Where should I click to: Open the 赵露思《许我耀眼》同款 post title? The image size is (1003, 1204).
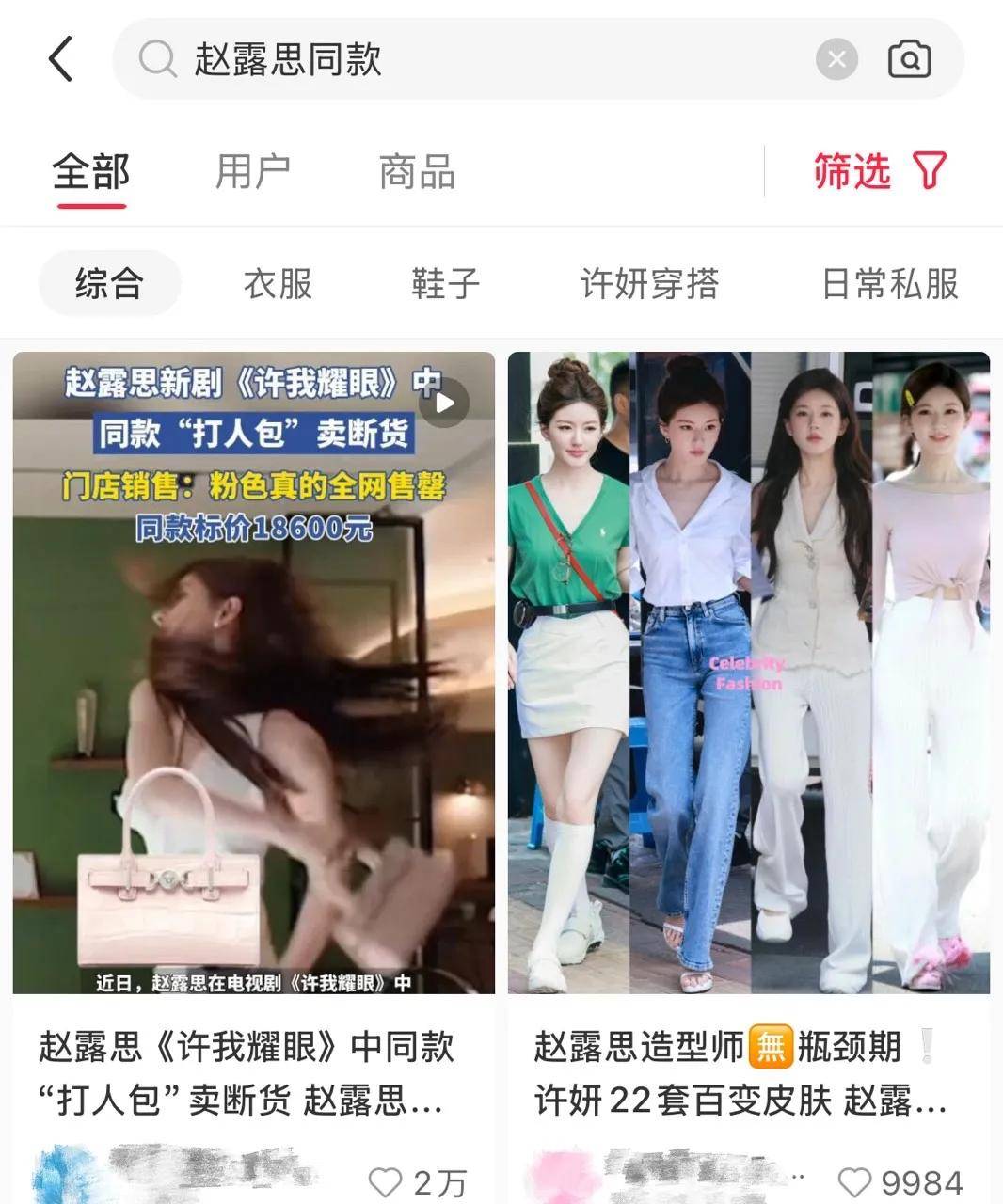tap(250, 1077)
